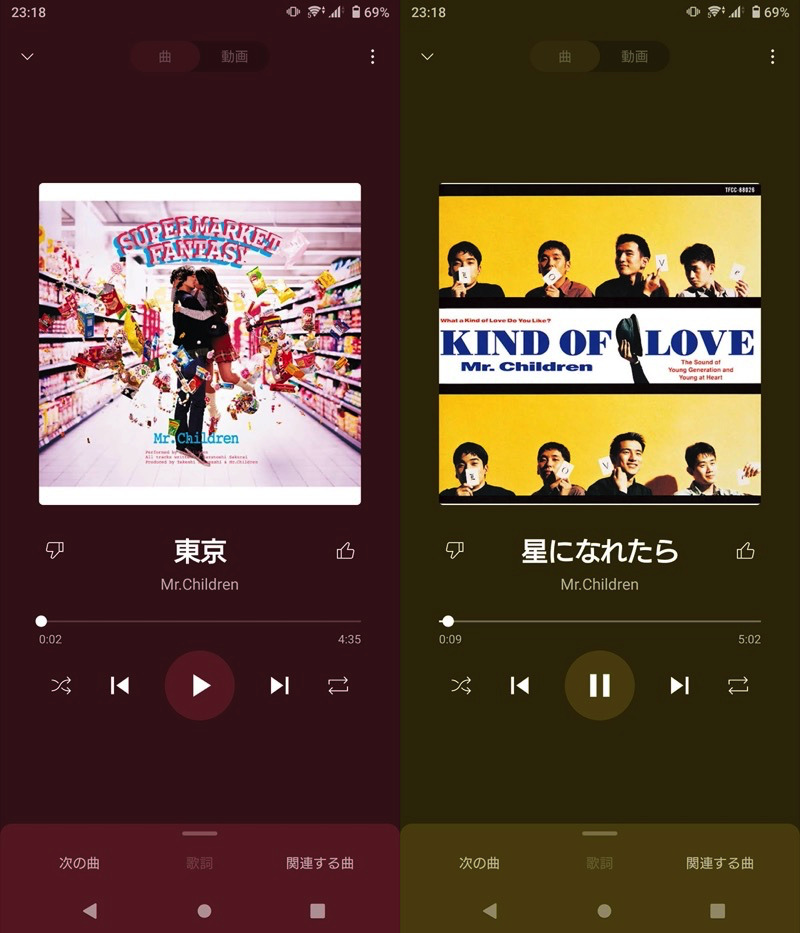Return to previous track from 星になれたら
Screen dimensions: 800x933
click(x=520, y=685)
